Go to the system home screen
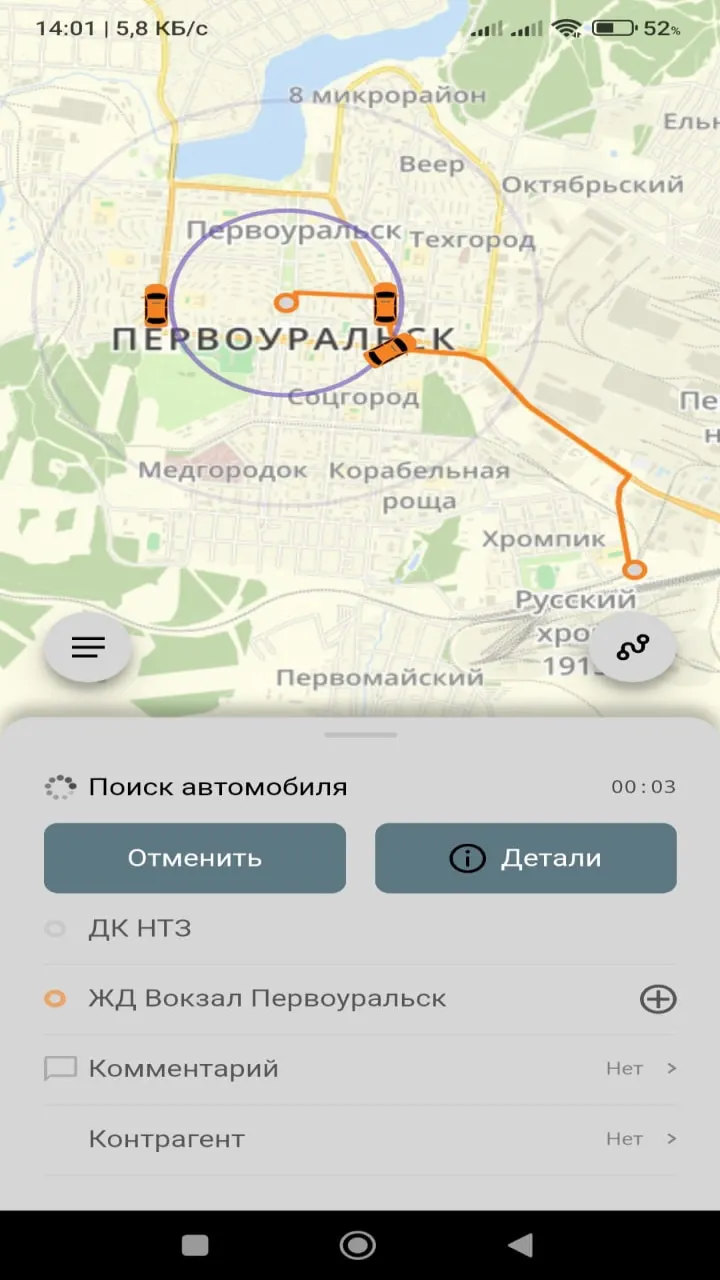Screen dimensions: 720x1280 358,1245
